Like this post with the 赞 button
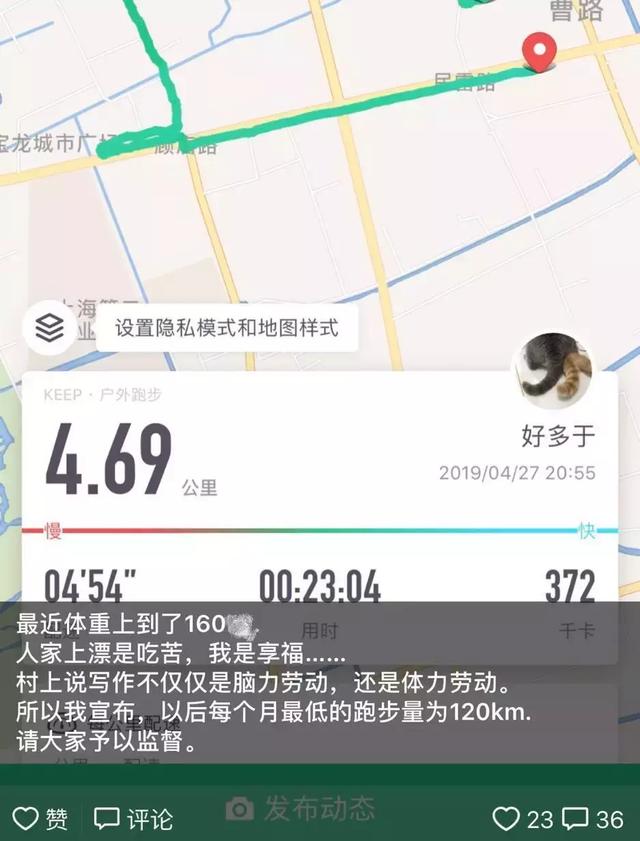The image size is (640, 841). tap(40, 819)
